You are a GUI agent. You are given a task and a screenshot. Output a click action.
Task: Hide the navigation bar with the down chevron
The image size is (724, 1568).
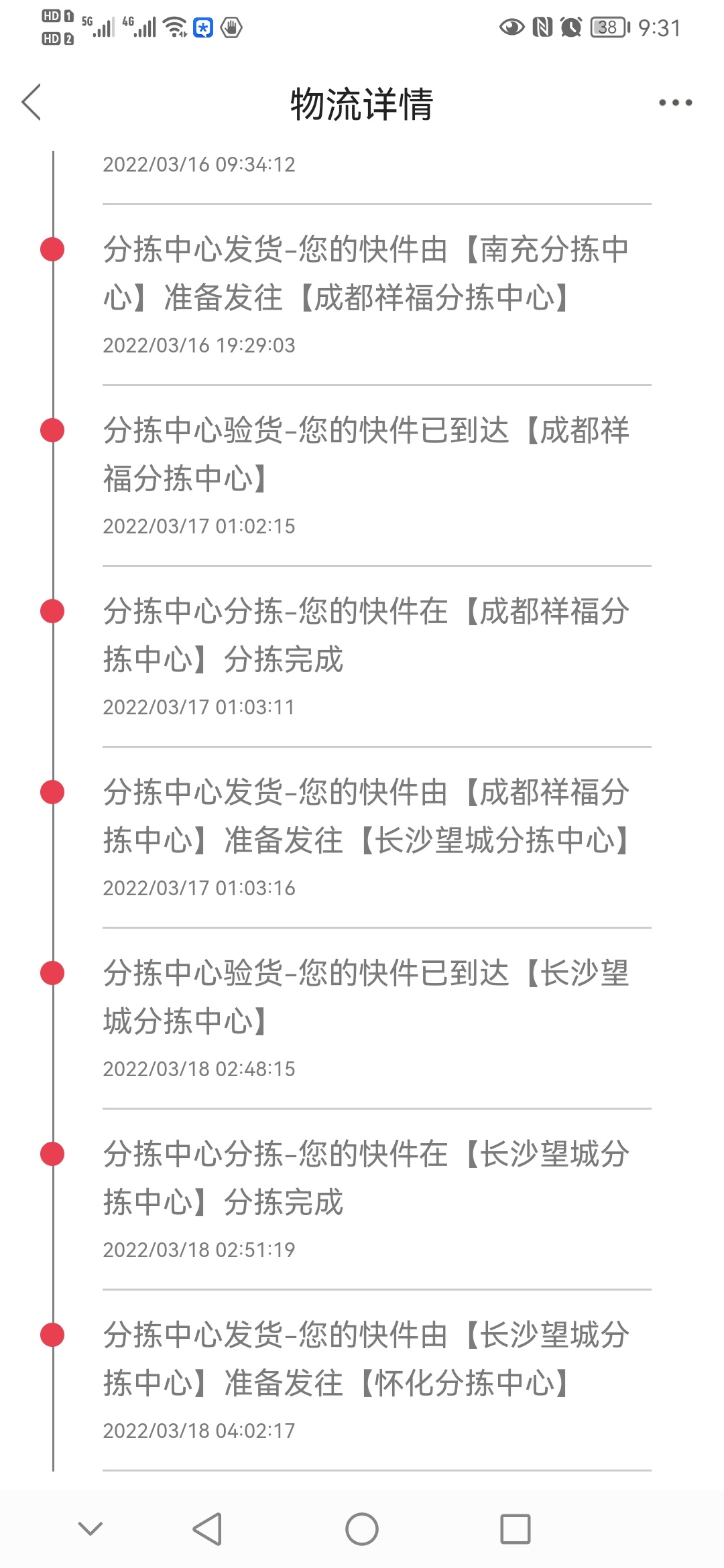tap(90, 1528)
